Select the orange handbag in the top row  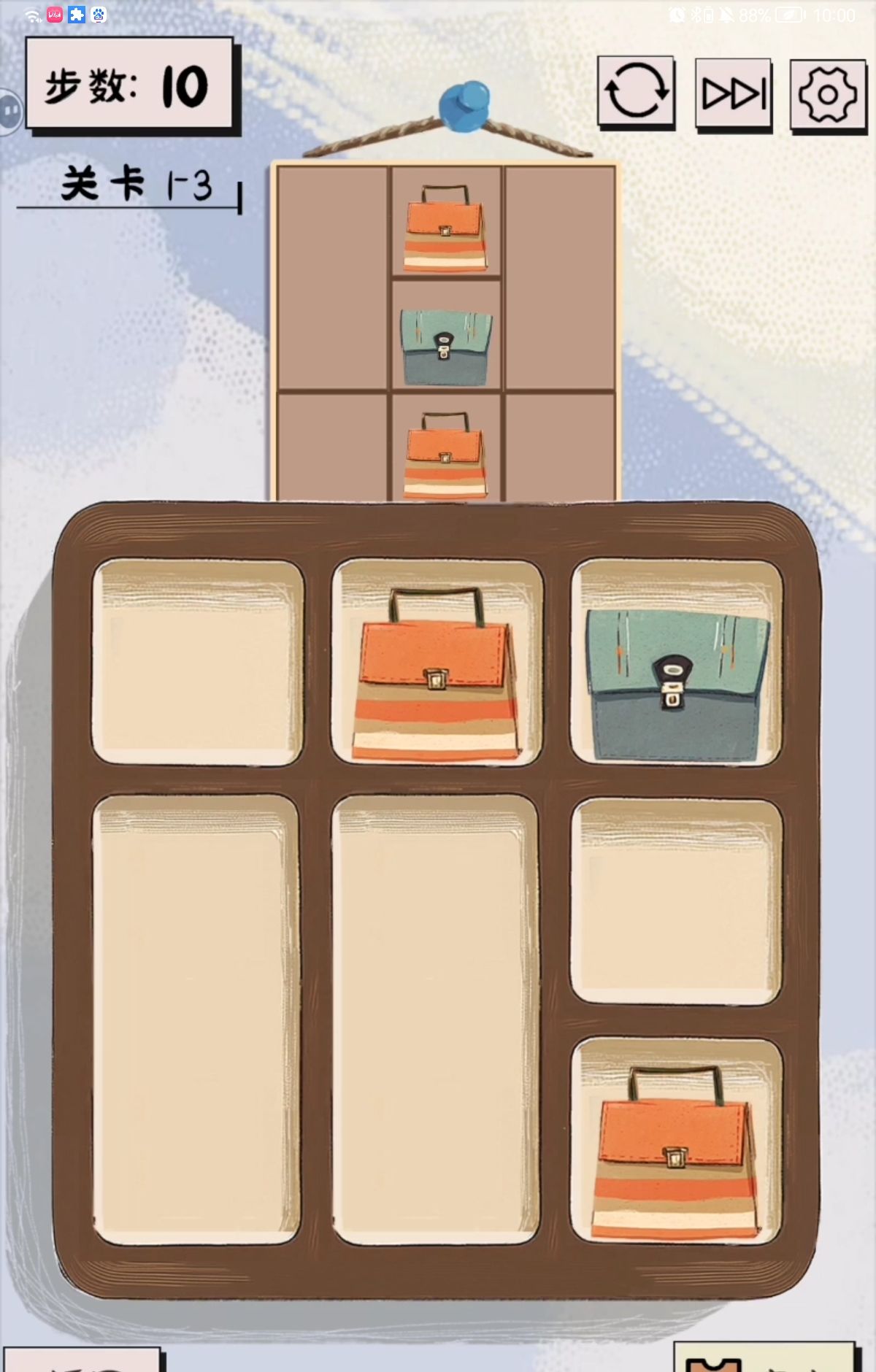coord(437,675)
